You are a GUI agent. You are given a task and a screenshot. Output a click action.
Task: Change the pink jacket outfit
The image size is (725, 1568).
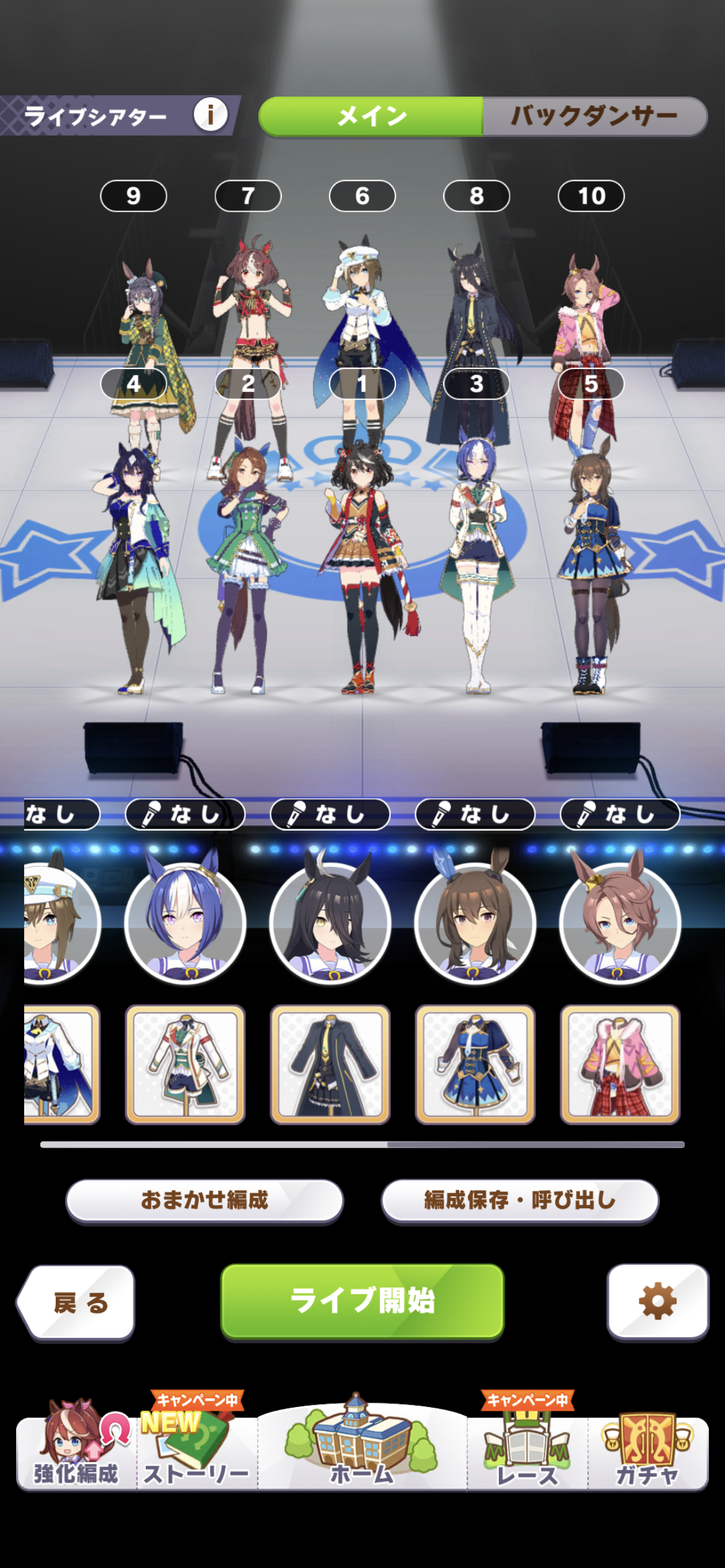point(620,1064)
